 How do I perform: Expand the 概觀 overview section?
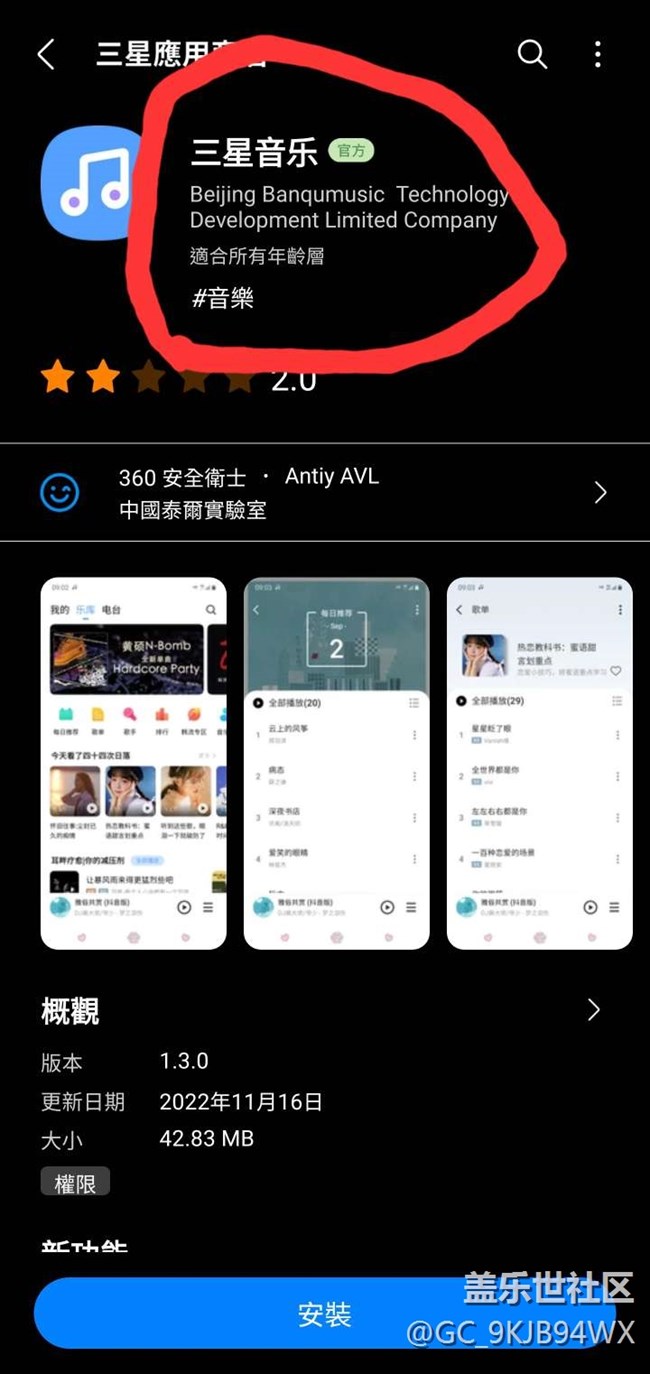point(593,1010)
